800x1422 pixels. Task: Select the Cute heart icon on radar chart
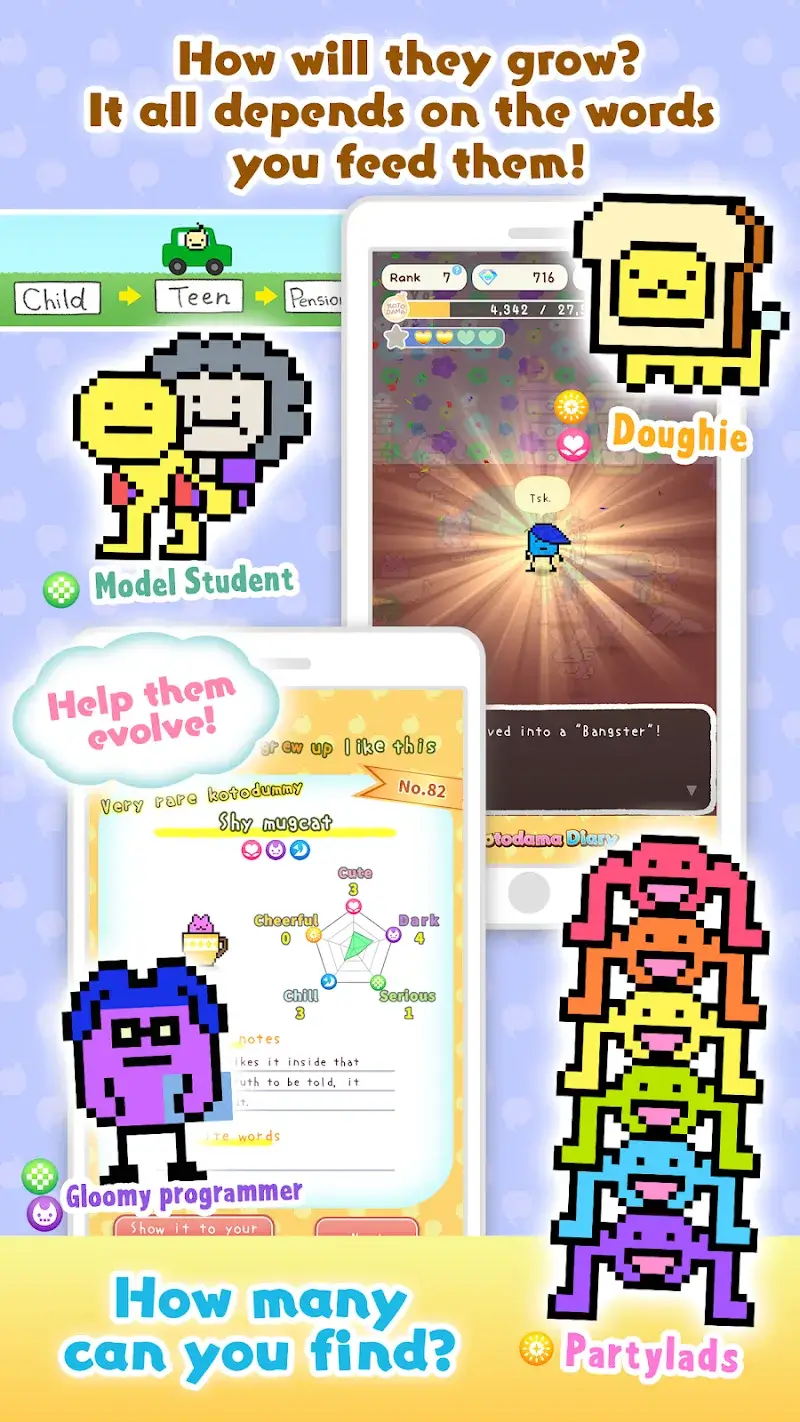(354, 906)
